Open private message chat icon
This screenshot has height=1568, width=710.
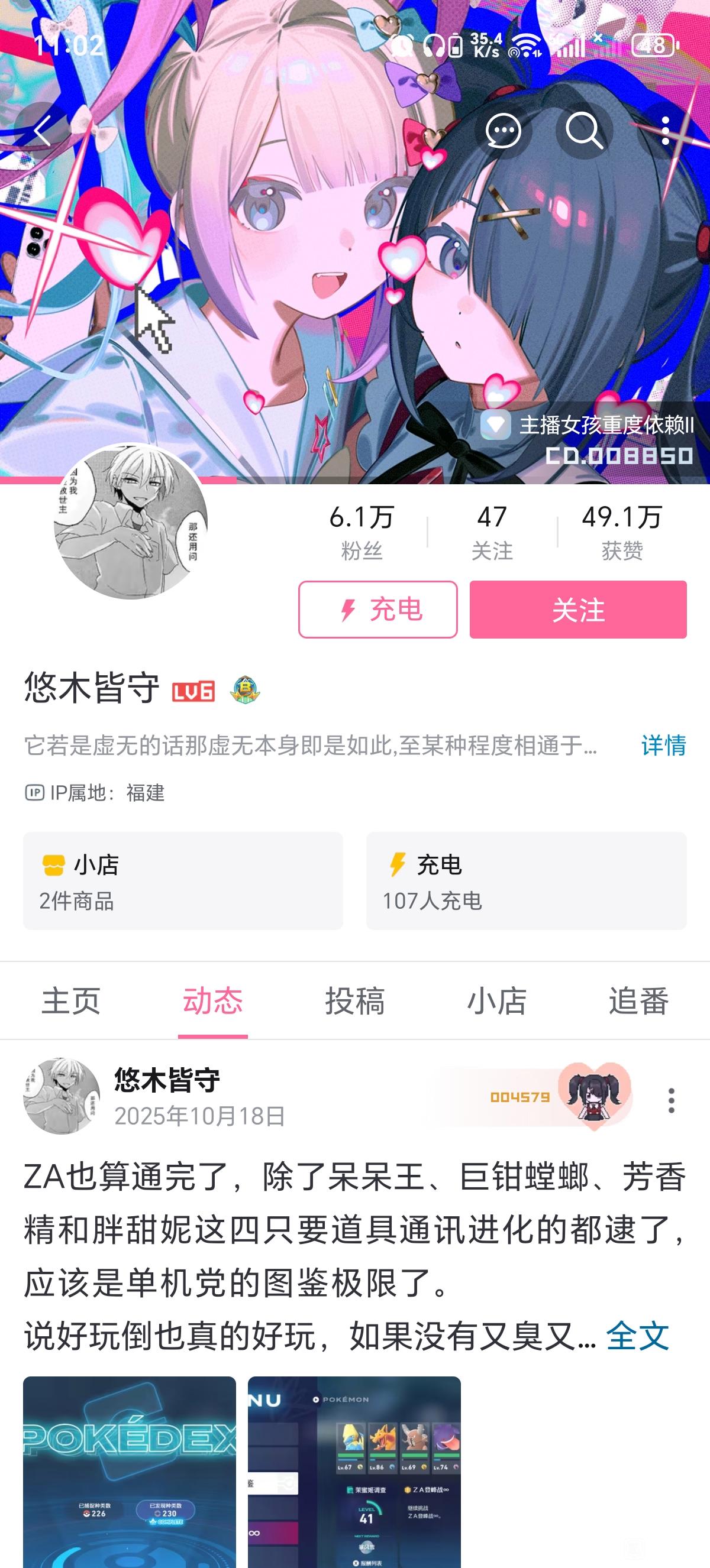tap(503, 131)
